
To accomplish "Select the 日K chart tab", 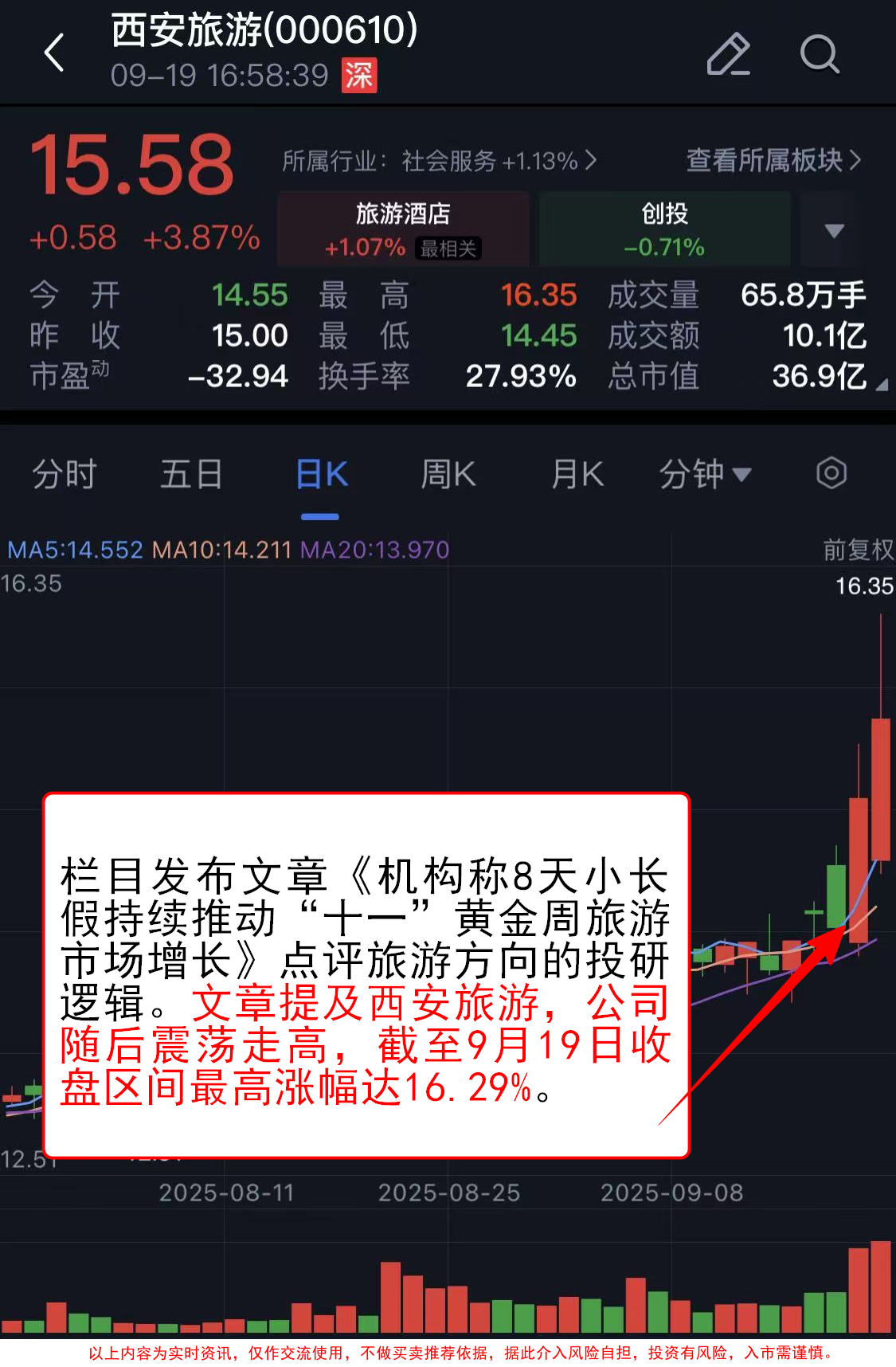I will click(x=321, y=475).
